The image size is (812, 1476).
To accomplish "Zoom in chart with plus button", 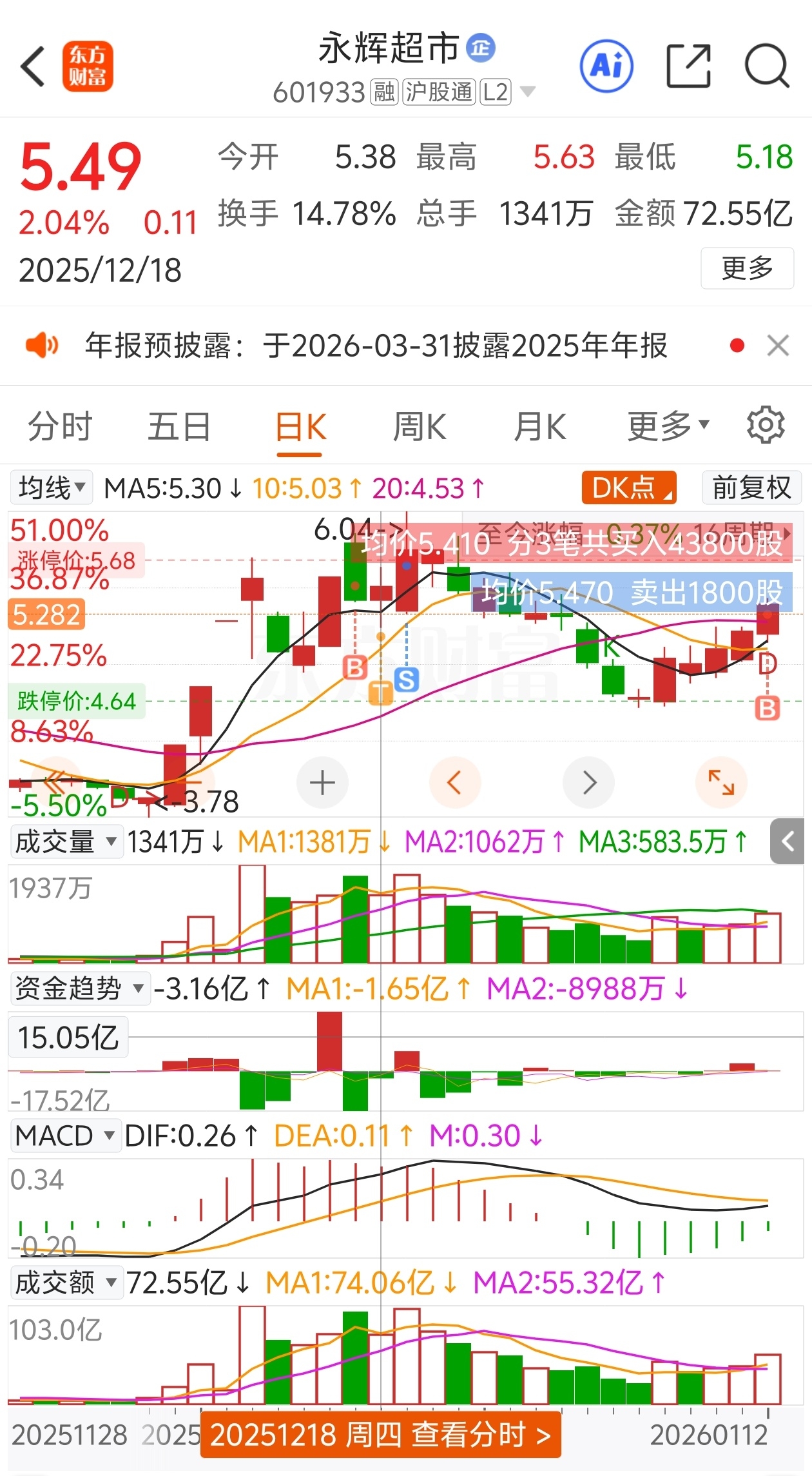I will click(322, 782).
